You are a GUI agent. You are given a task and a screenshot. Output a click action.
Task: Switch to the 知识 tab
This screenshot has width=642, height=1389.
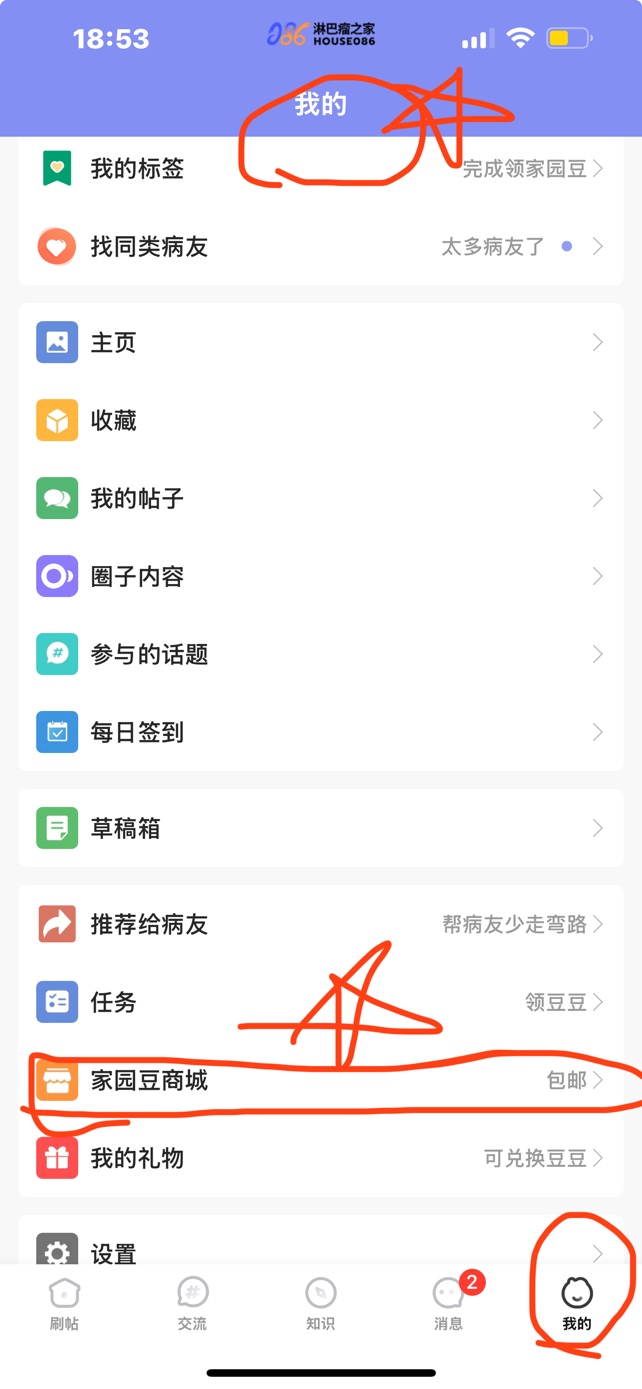coord(320,1304)
